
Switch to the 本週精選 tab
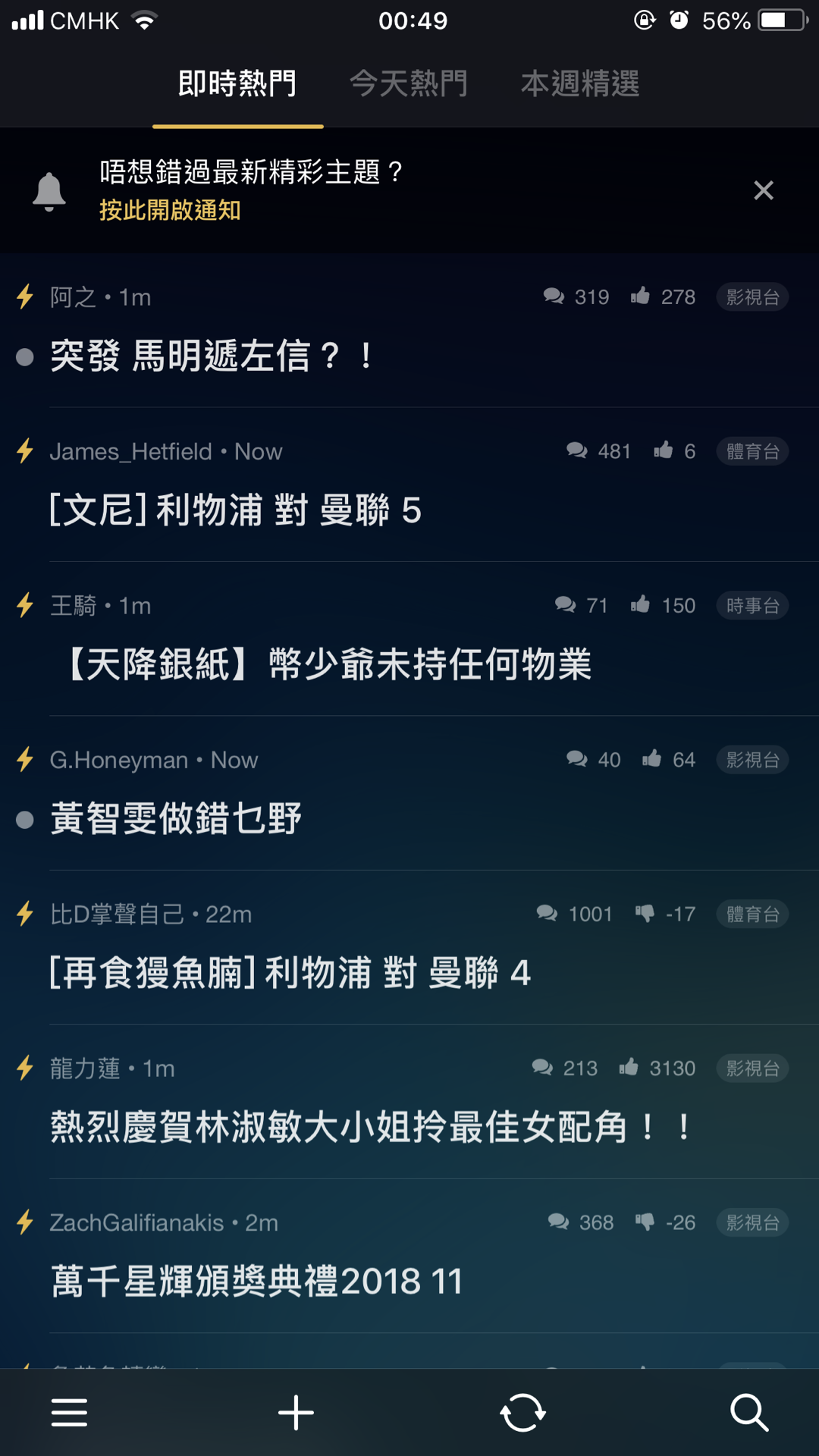pyautogui.click(x=580, y=83)
